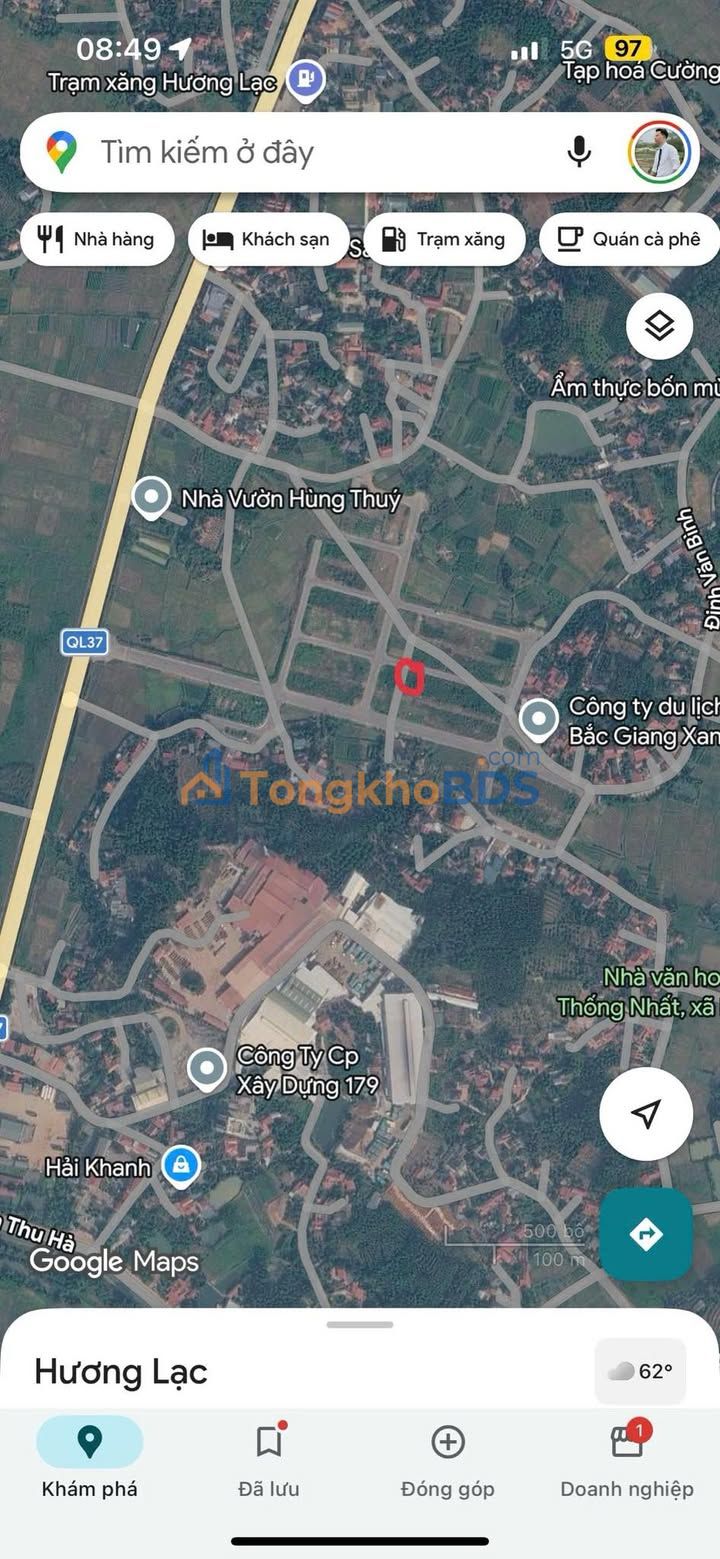Filter by 'Khách sạn' hotels
Viewport: 720px width, 1559px height.
267,239
